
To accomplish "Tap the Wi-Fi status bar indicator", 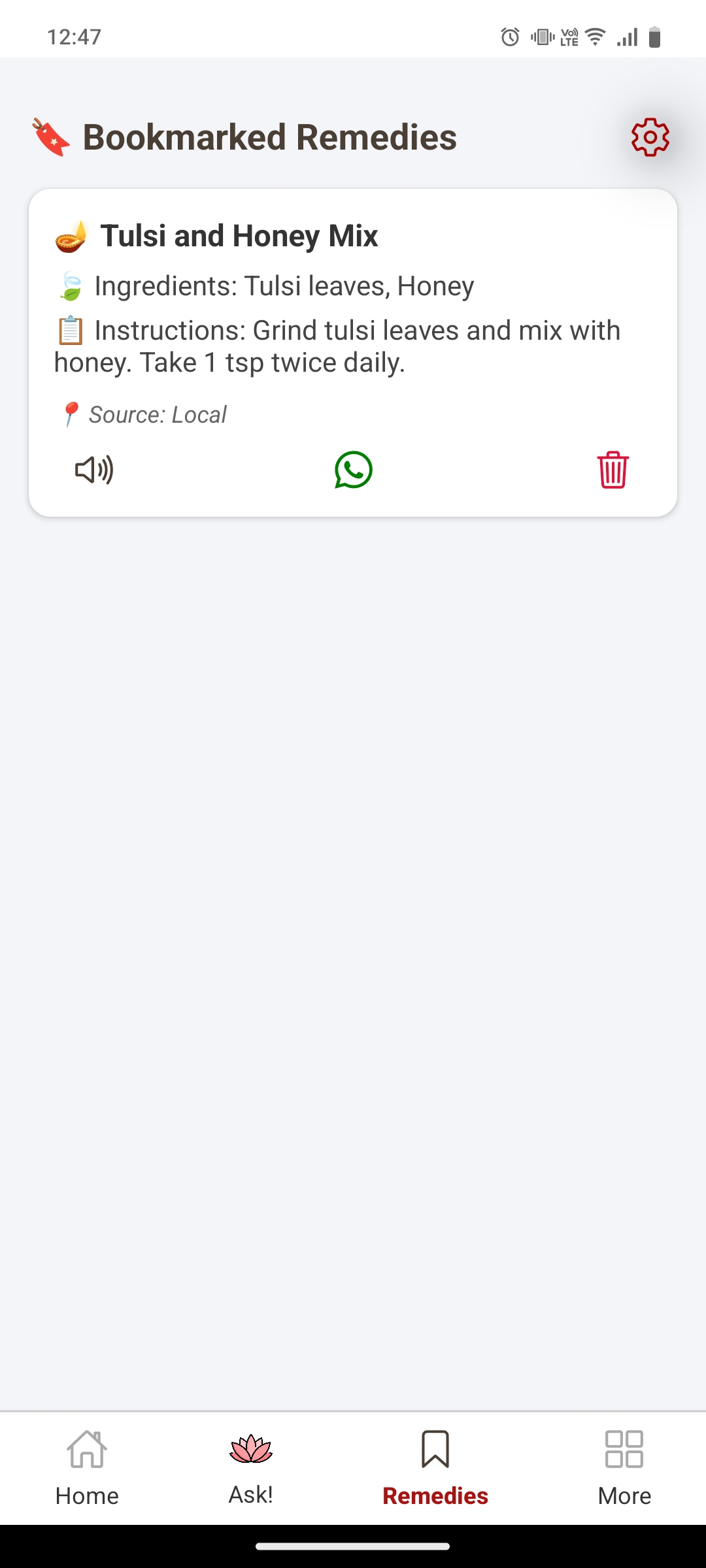I will pyautogui.click(x=594, y=37).
